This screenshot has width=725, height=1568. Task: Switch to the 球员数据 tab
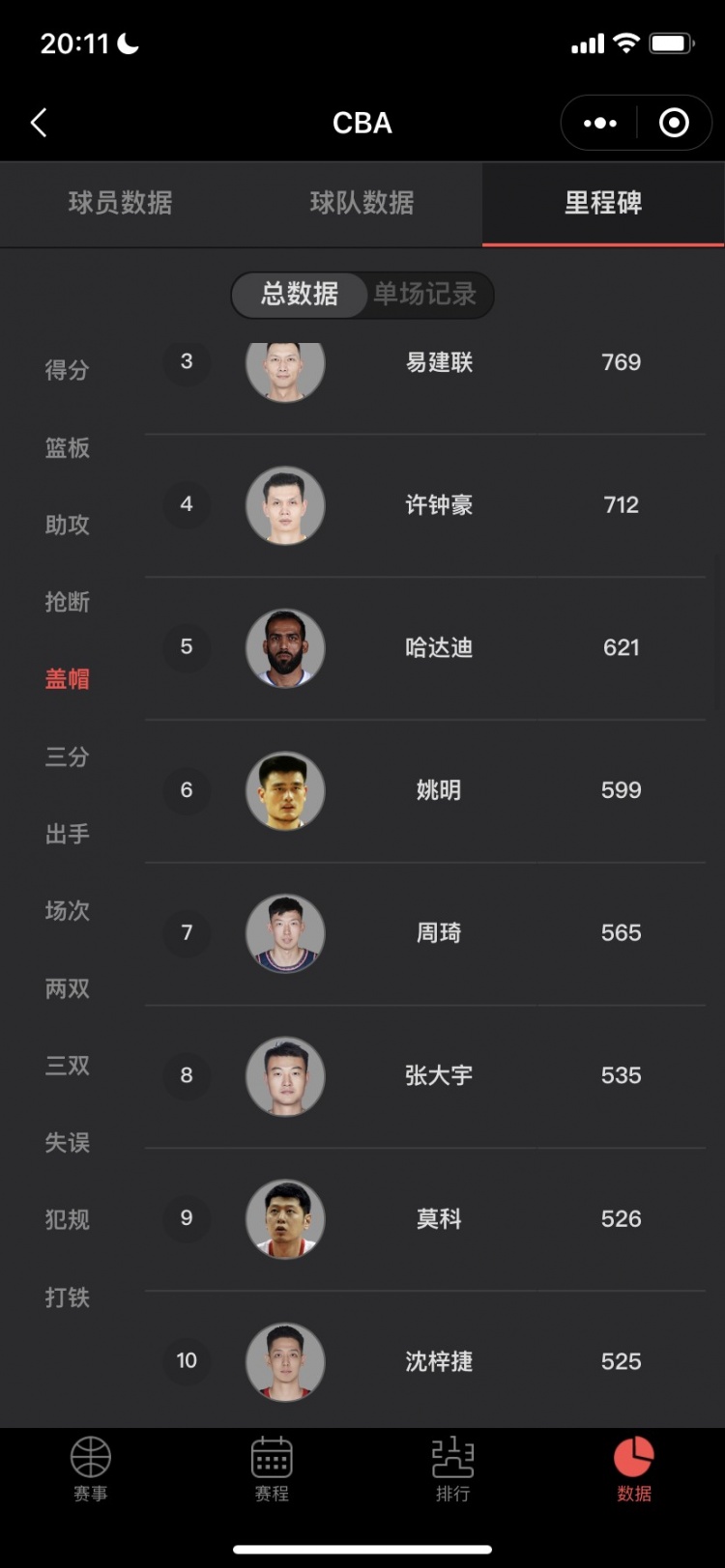pos(121,203)
